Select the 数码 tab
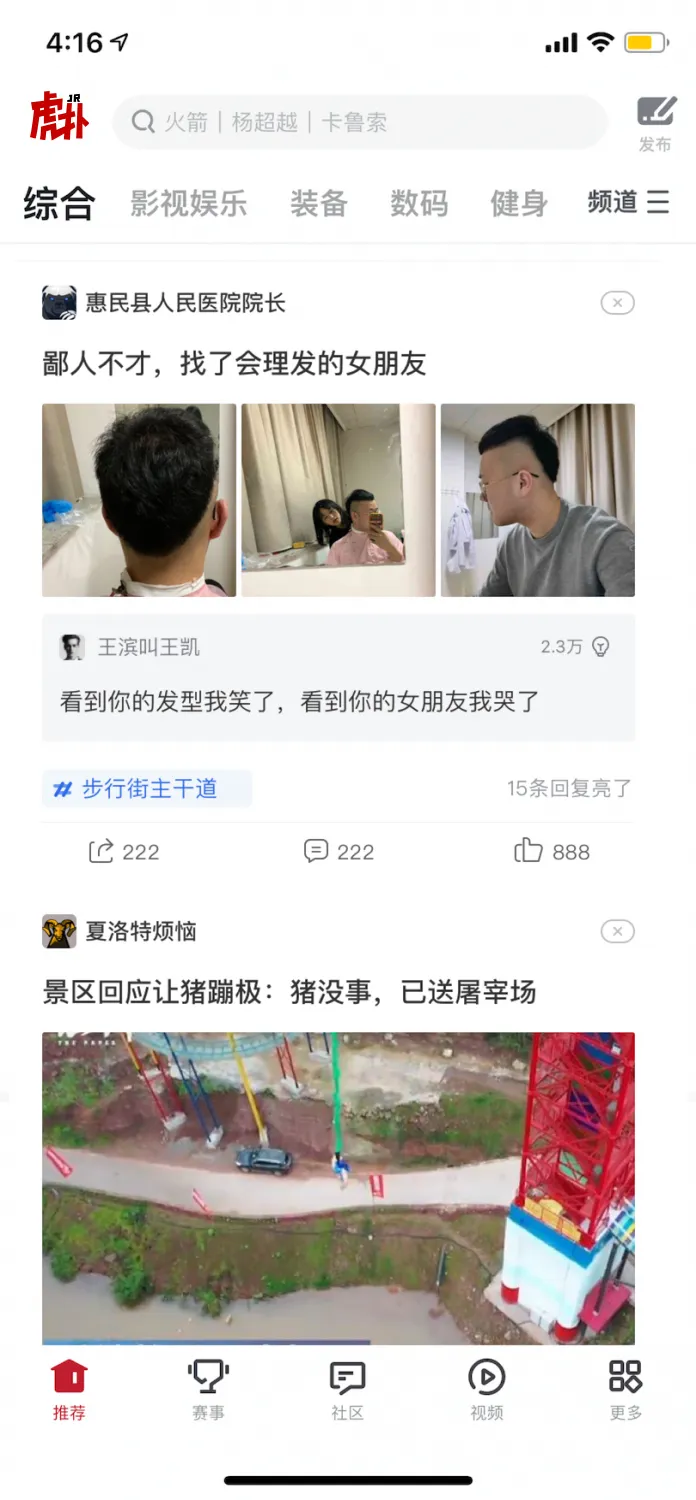The width and height of the screenshot is (696, 1500). pos(419,203)
